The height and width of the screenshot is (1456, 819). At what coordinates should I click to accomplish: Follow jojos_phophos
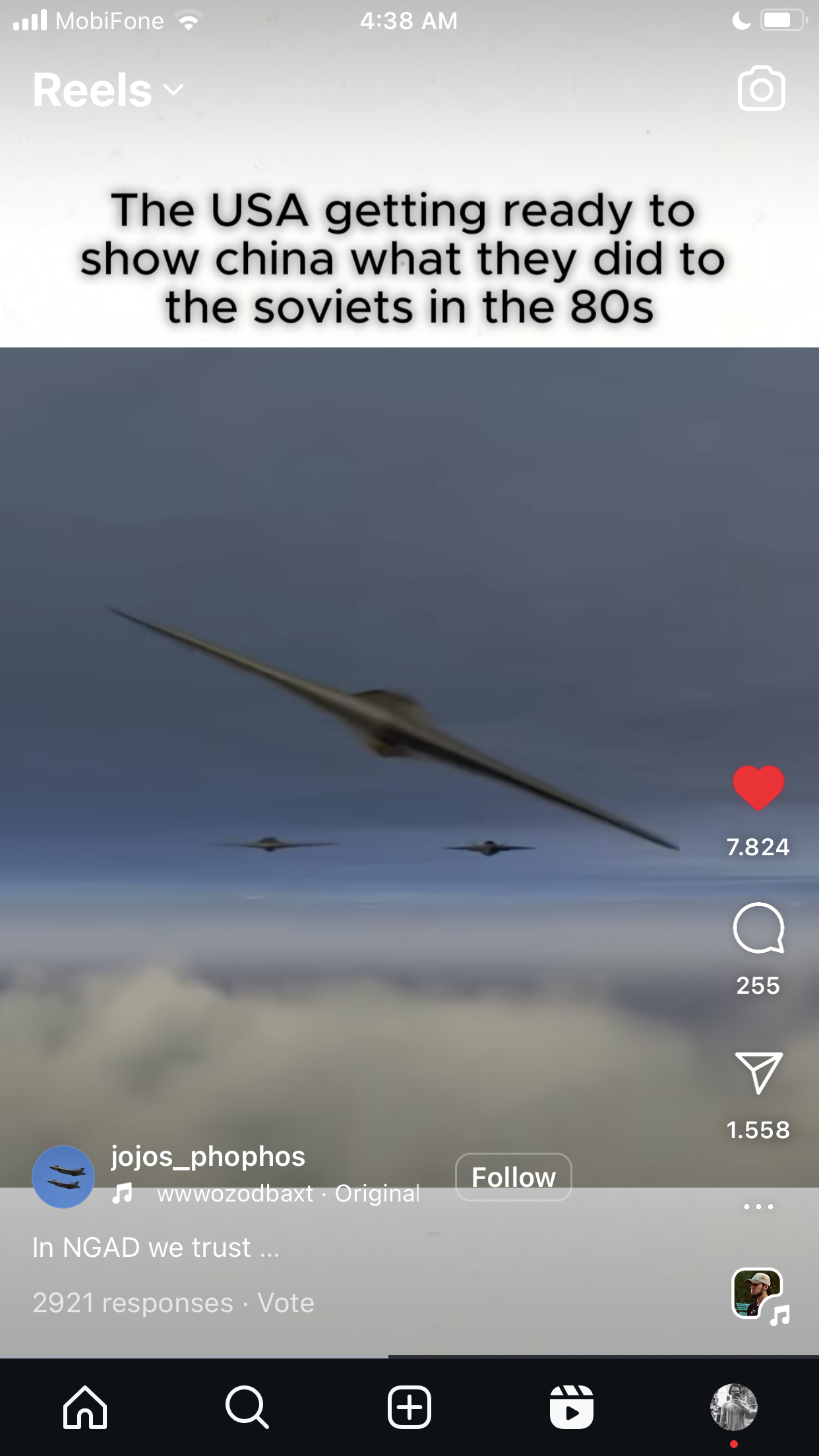[513, 1177]
